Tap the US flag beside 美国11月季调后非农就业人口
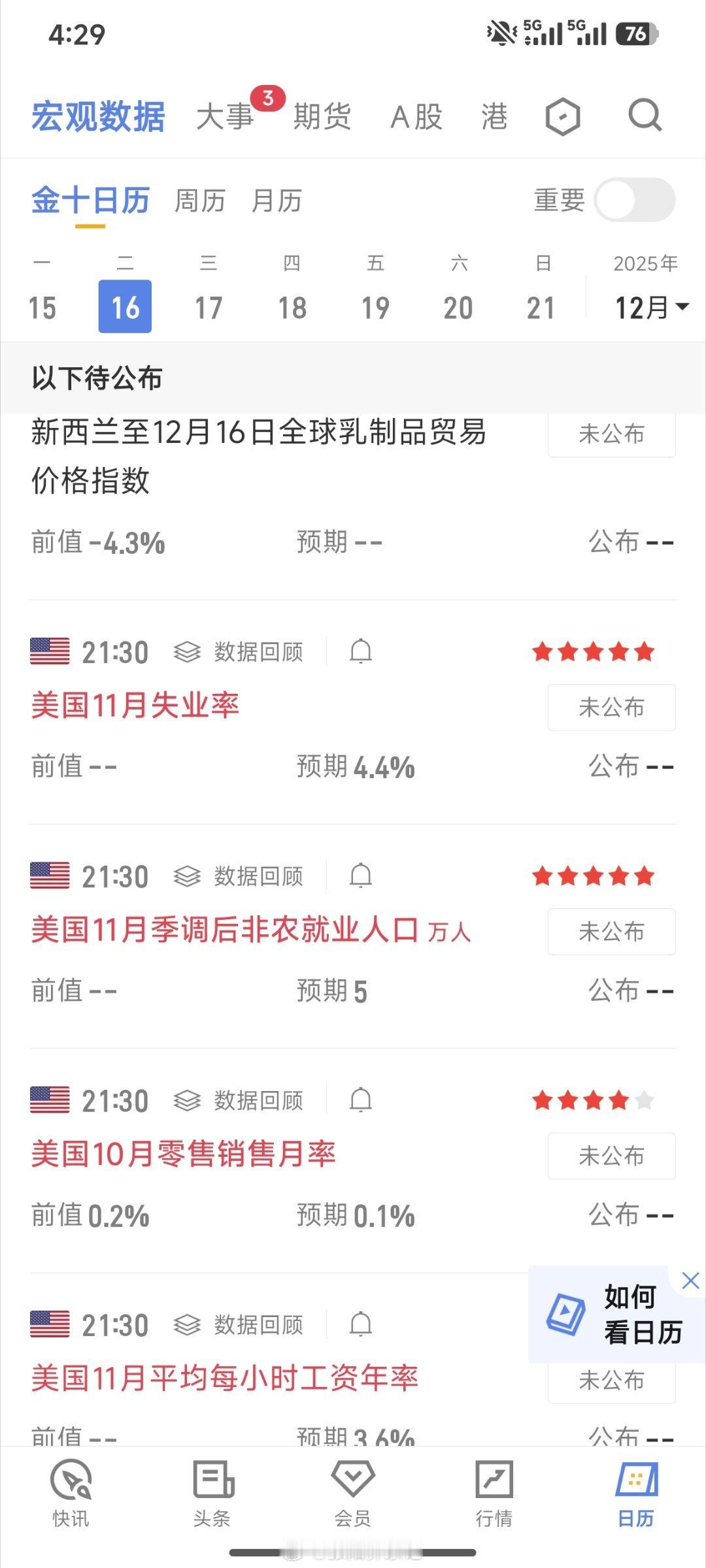 [49, 876]
